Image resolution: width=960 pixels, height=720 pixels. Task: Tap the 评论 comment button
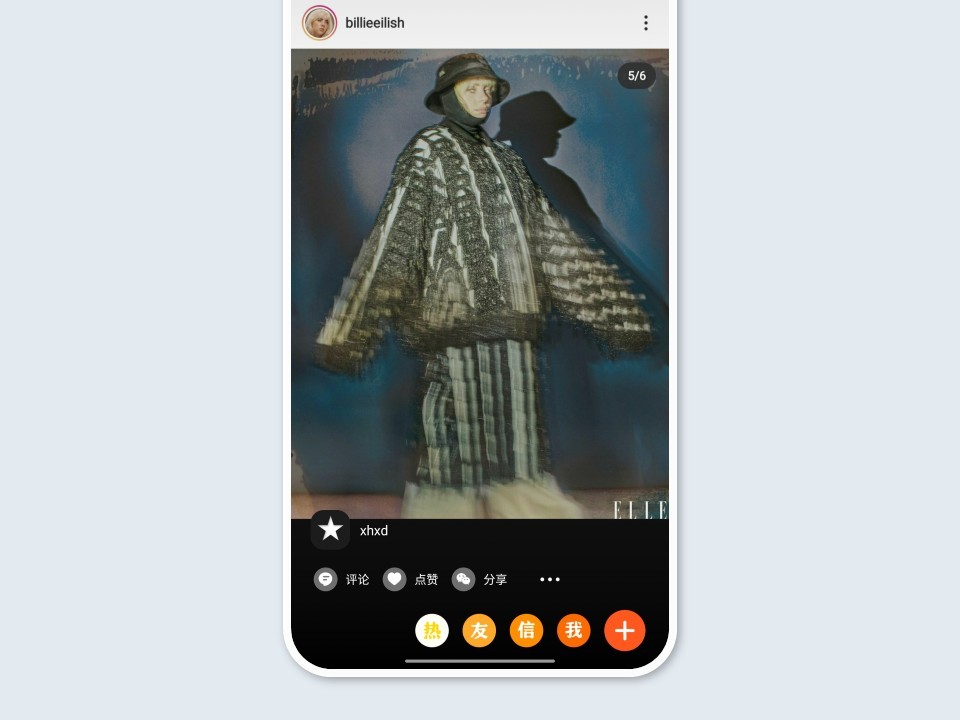point(342,579)
